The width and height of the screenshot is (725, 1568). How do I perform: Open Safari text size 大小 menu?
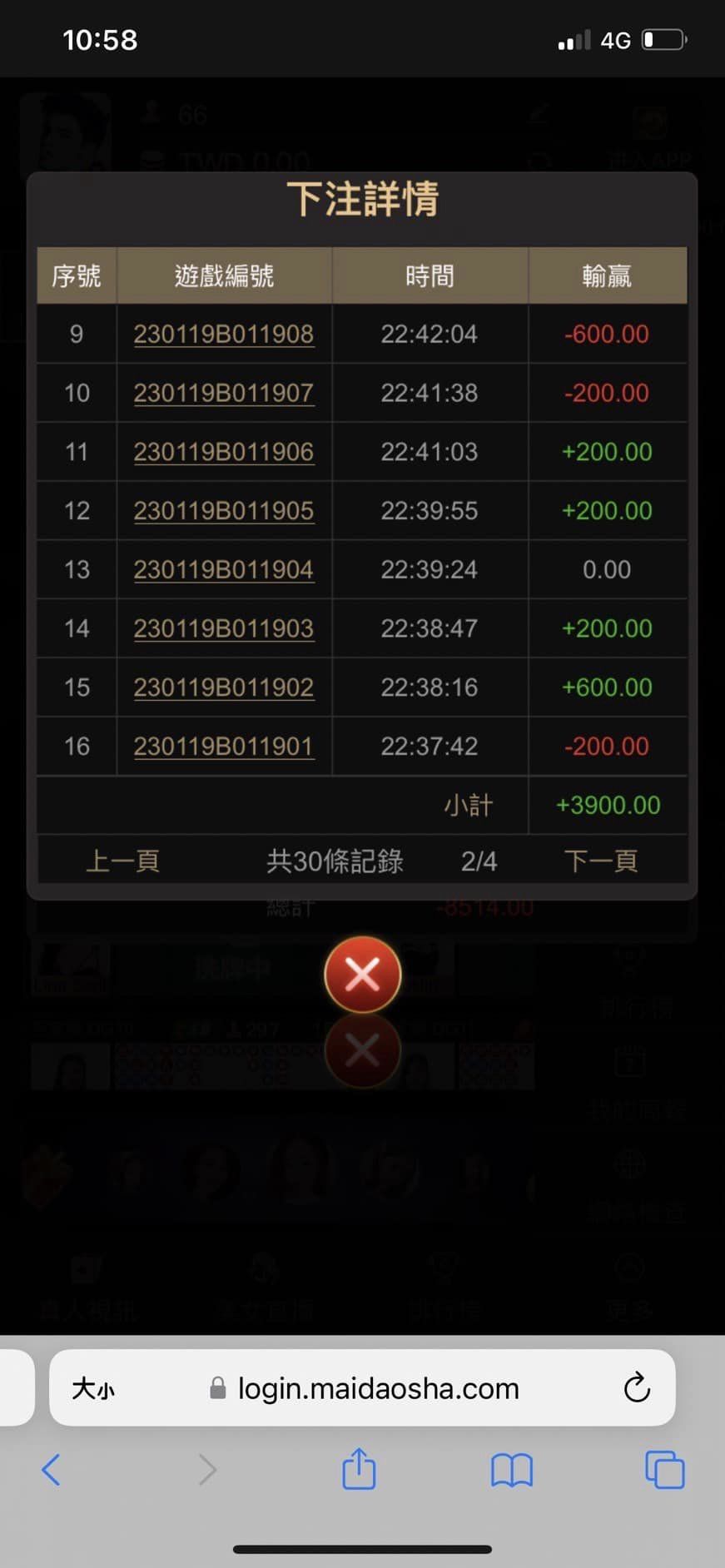pos(93,1388)
